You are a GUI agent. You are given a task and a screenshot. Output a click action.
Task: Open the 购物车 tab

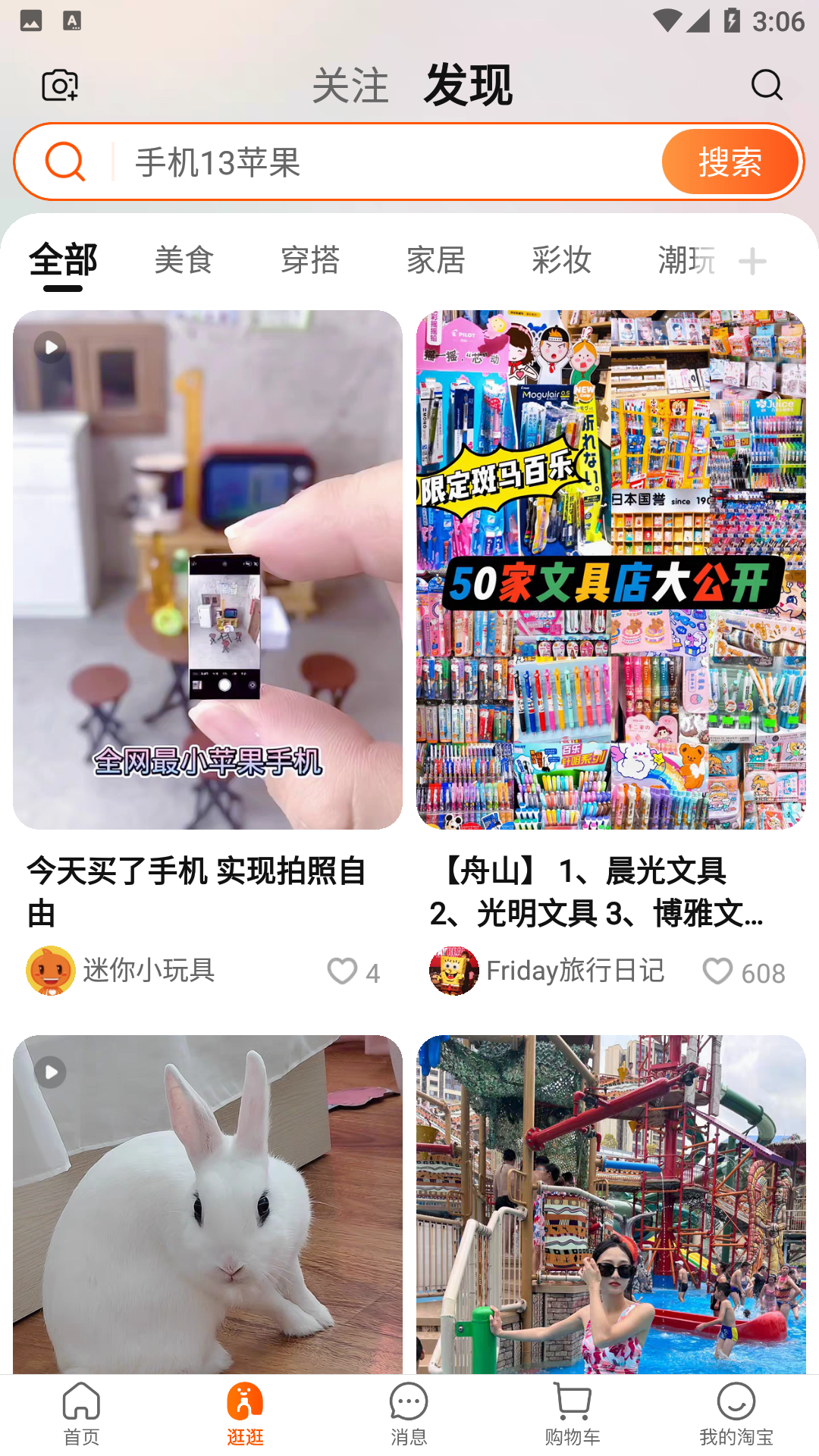point(573,1414)
